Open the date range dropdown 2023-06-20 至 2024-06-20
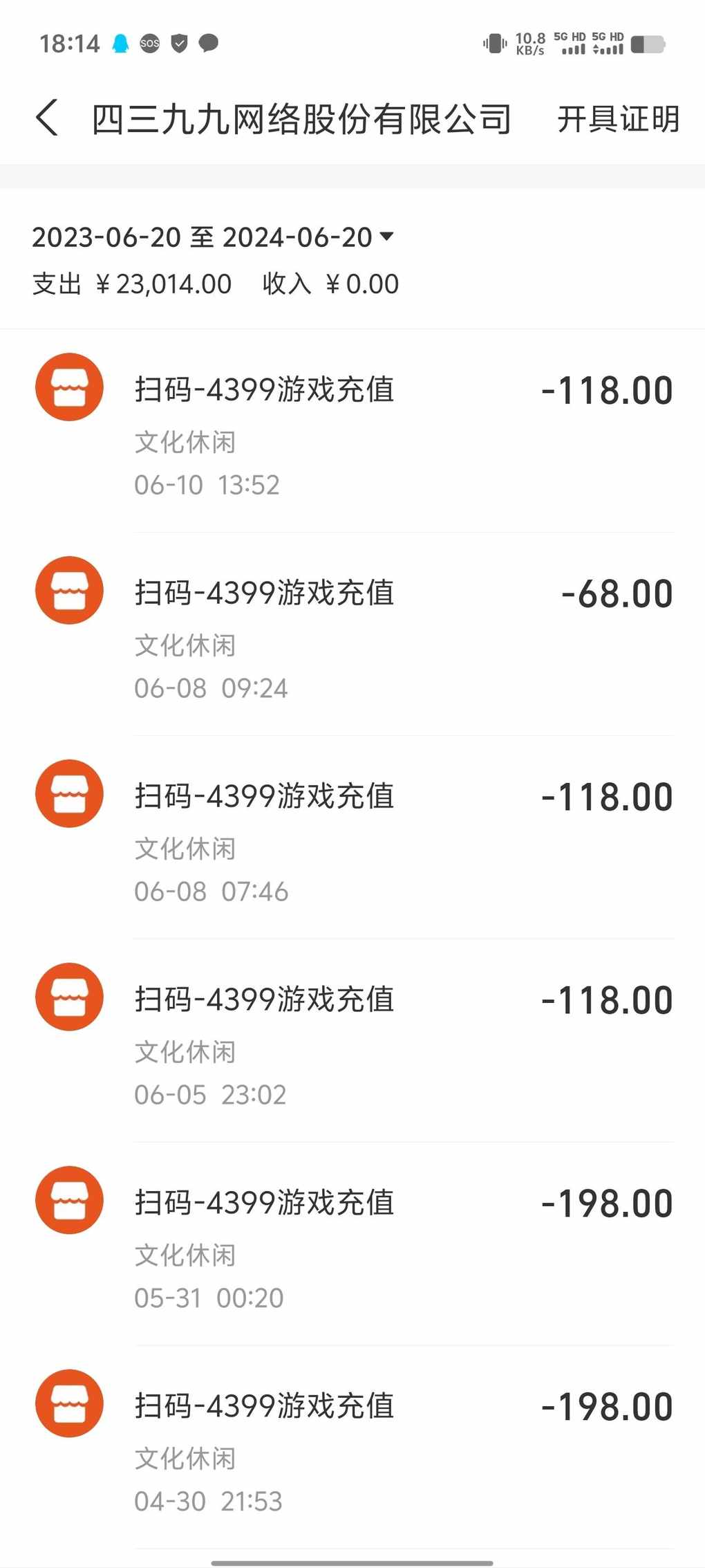This screenshot has height=1568, width=705. tap(213, 237)
